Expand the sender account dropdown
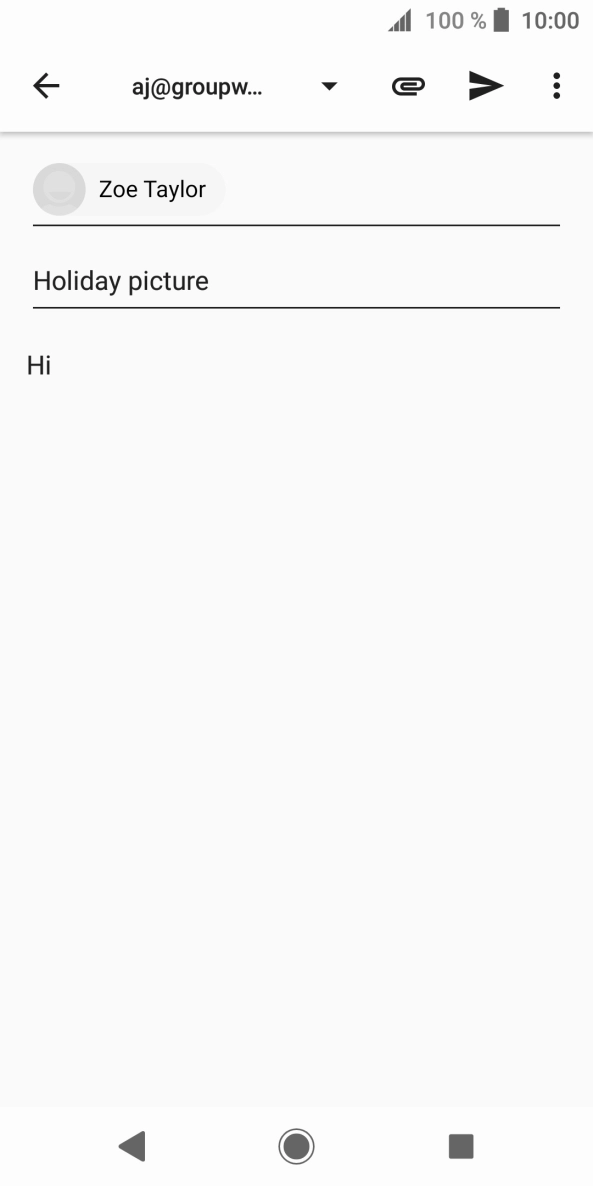Screen dimensions: 593x1186 pyautogui.click(x=328, y=87)
